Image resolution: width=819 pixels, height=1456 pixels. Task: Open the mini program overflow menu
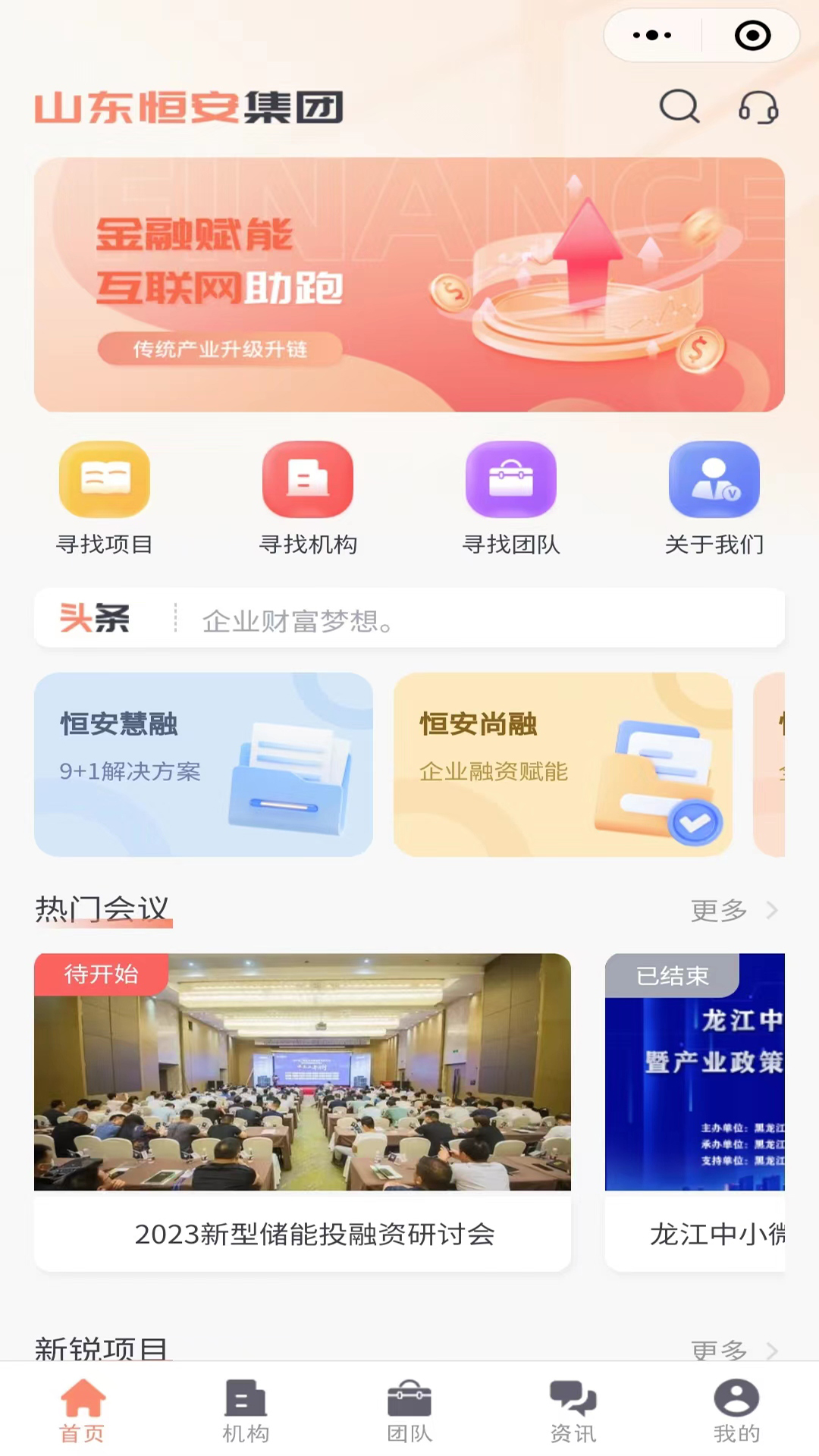coord(652,35)
